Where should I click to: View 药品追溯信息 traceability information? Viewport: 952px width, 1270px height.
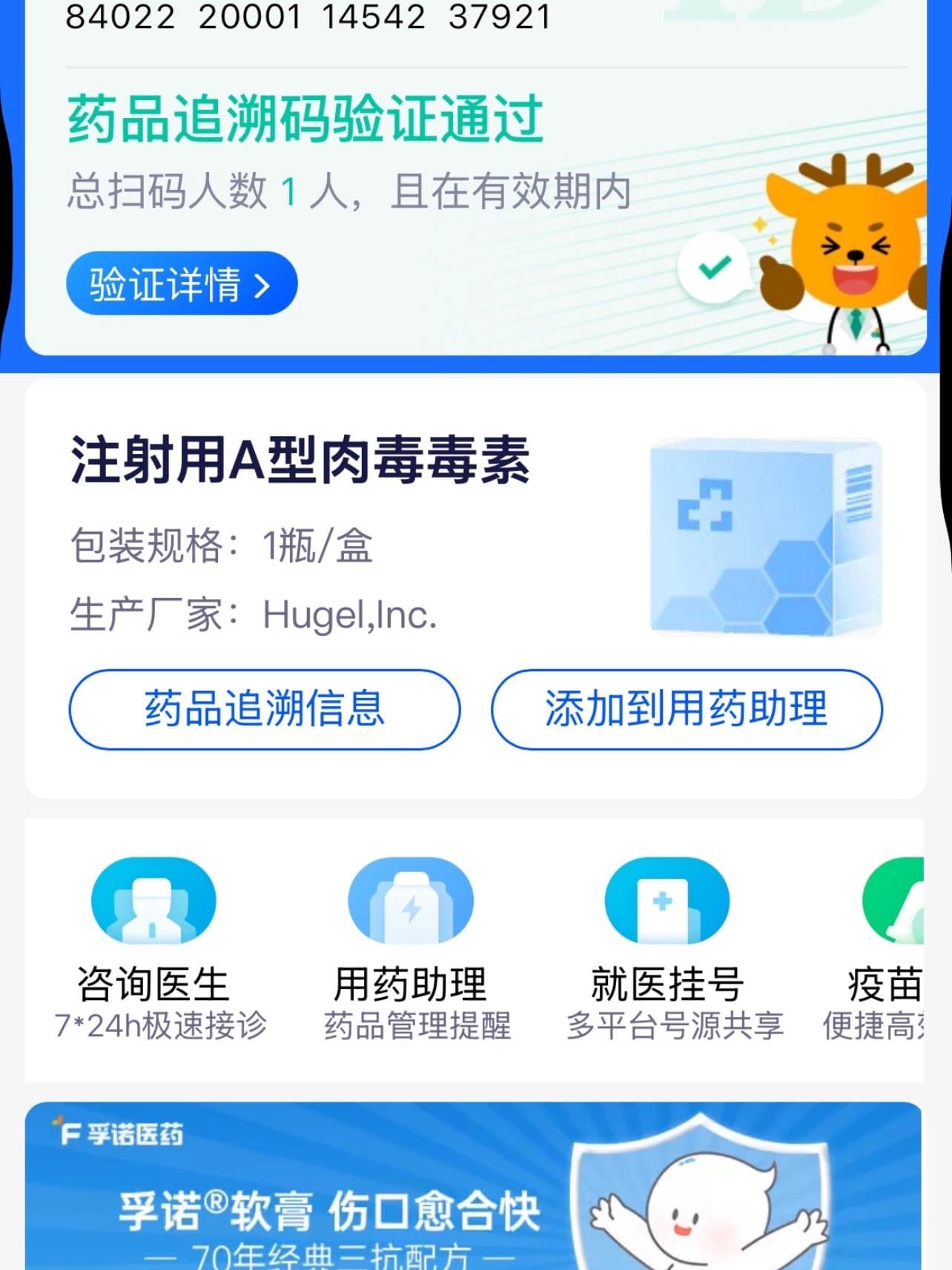click(264, 709)
